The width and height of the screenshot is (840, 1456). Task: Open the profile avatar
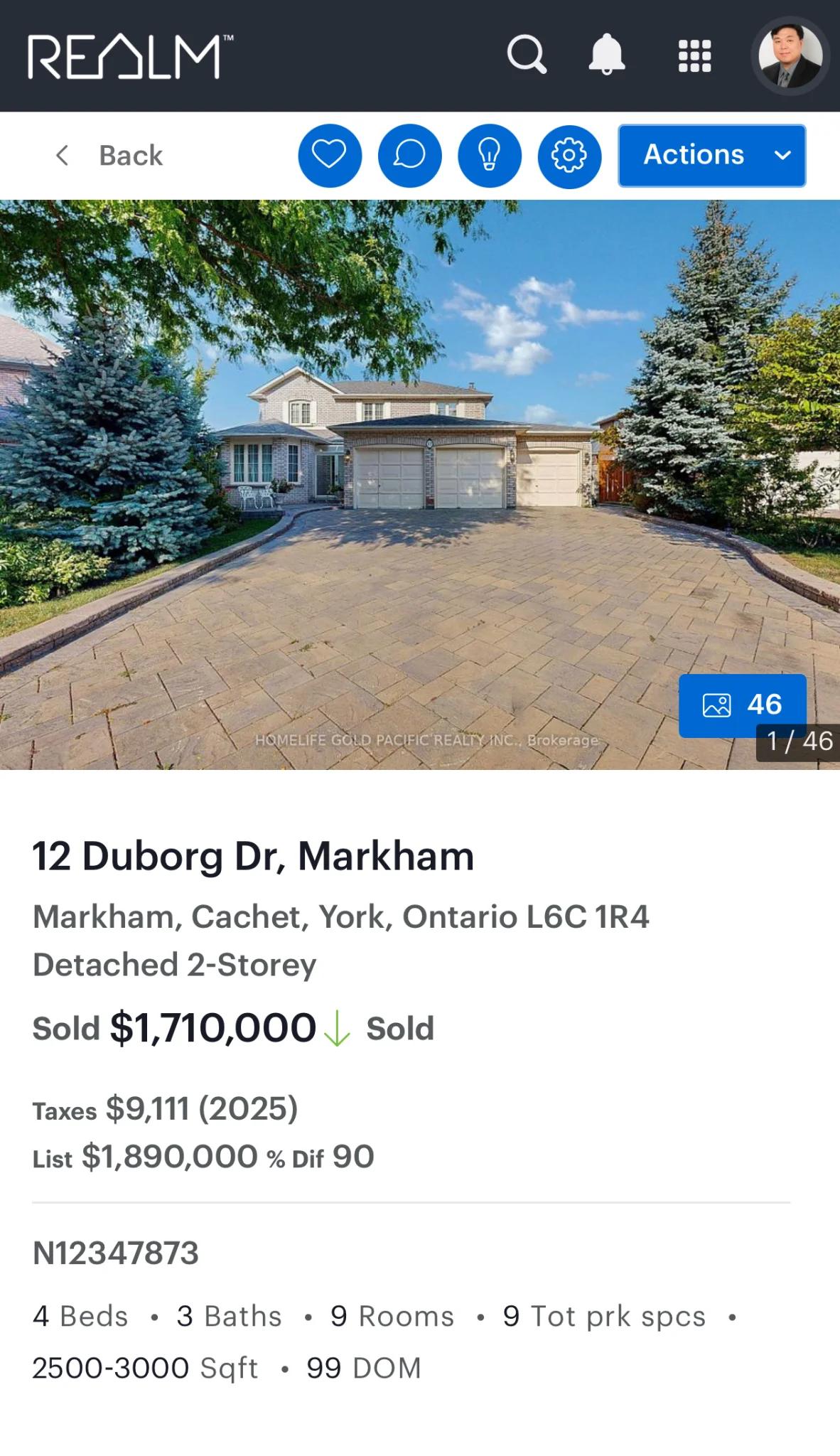point(790,55)
